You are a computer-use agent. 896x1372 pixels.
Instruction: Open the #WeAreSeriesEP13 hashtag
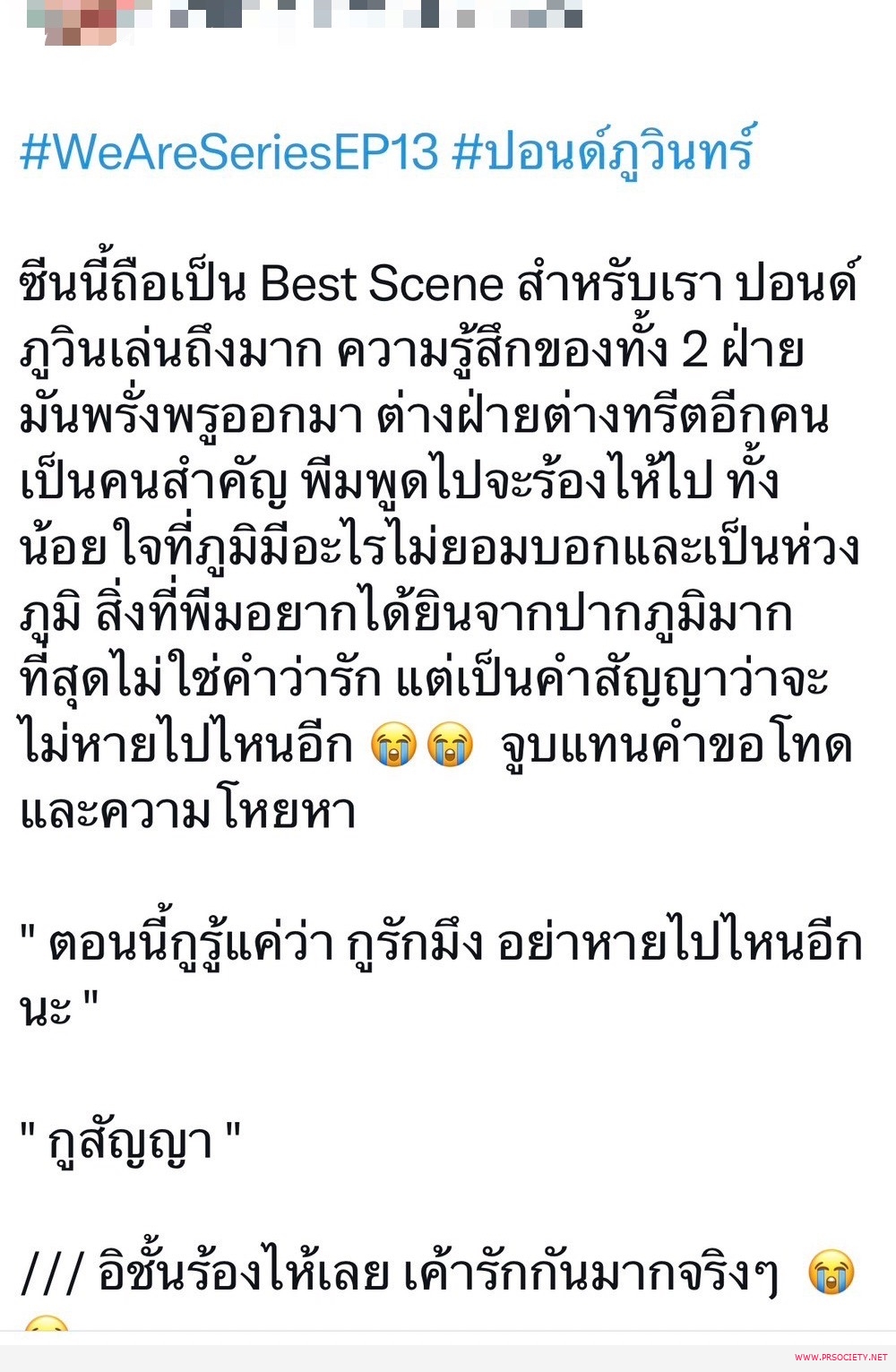pos(229,152)
